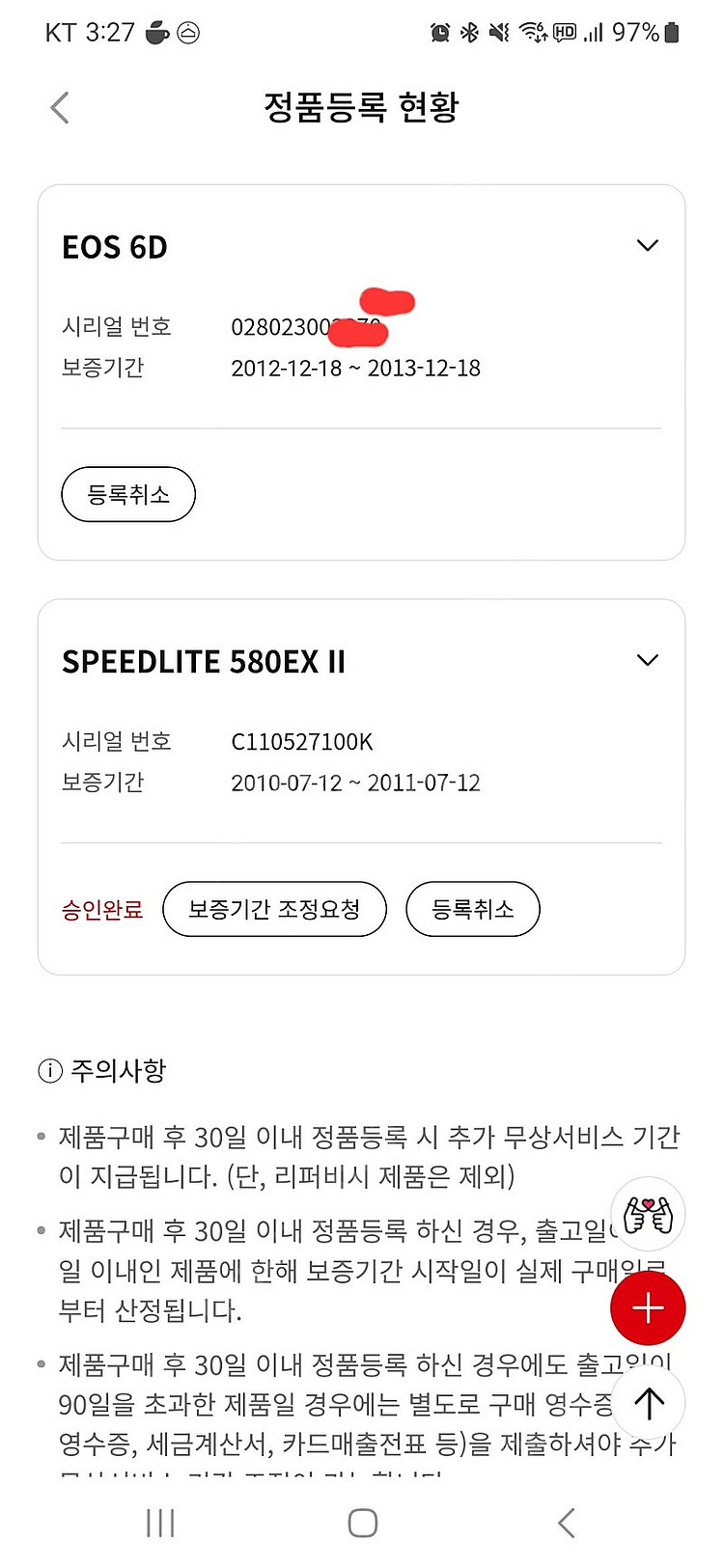Go to the home screen
724x1568 pixels.
click(362, 1523)
